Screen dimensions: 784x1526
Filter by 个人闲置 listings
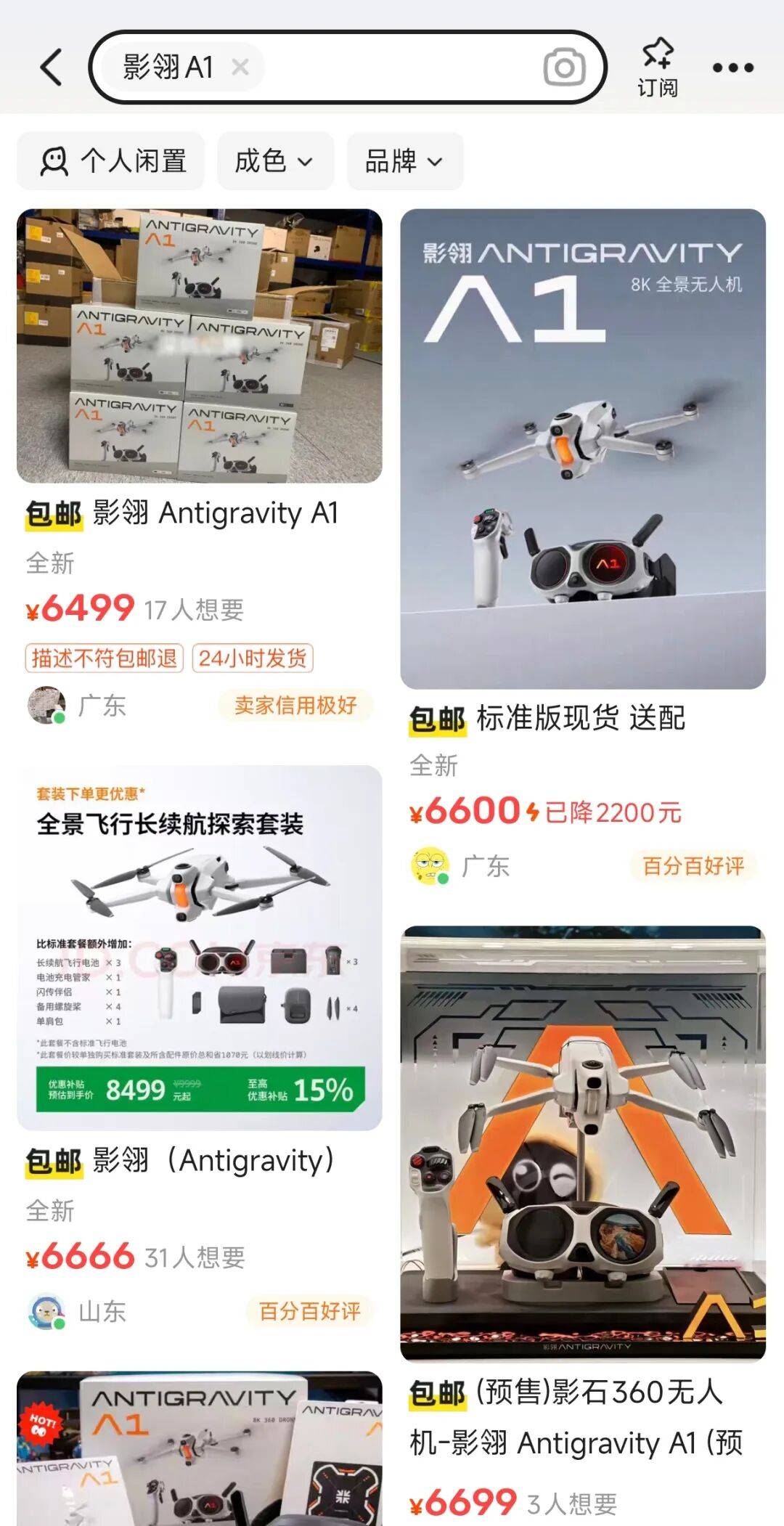[111, 161]
